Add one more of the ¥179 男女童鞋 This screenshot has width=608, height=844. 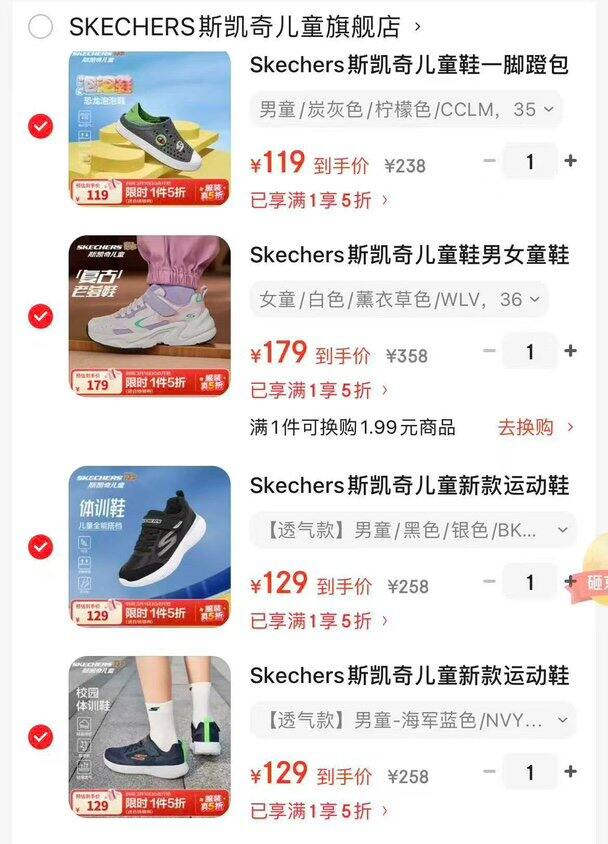(571, 351)
